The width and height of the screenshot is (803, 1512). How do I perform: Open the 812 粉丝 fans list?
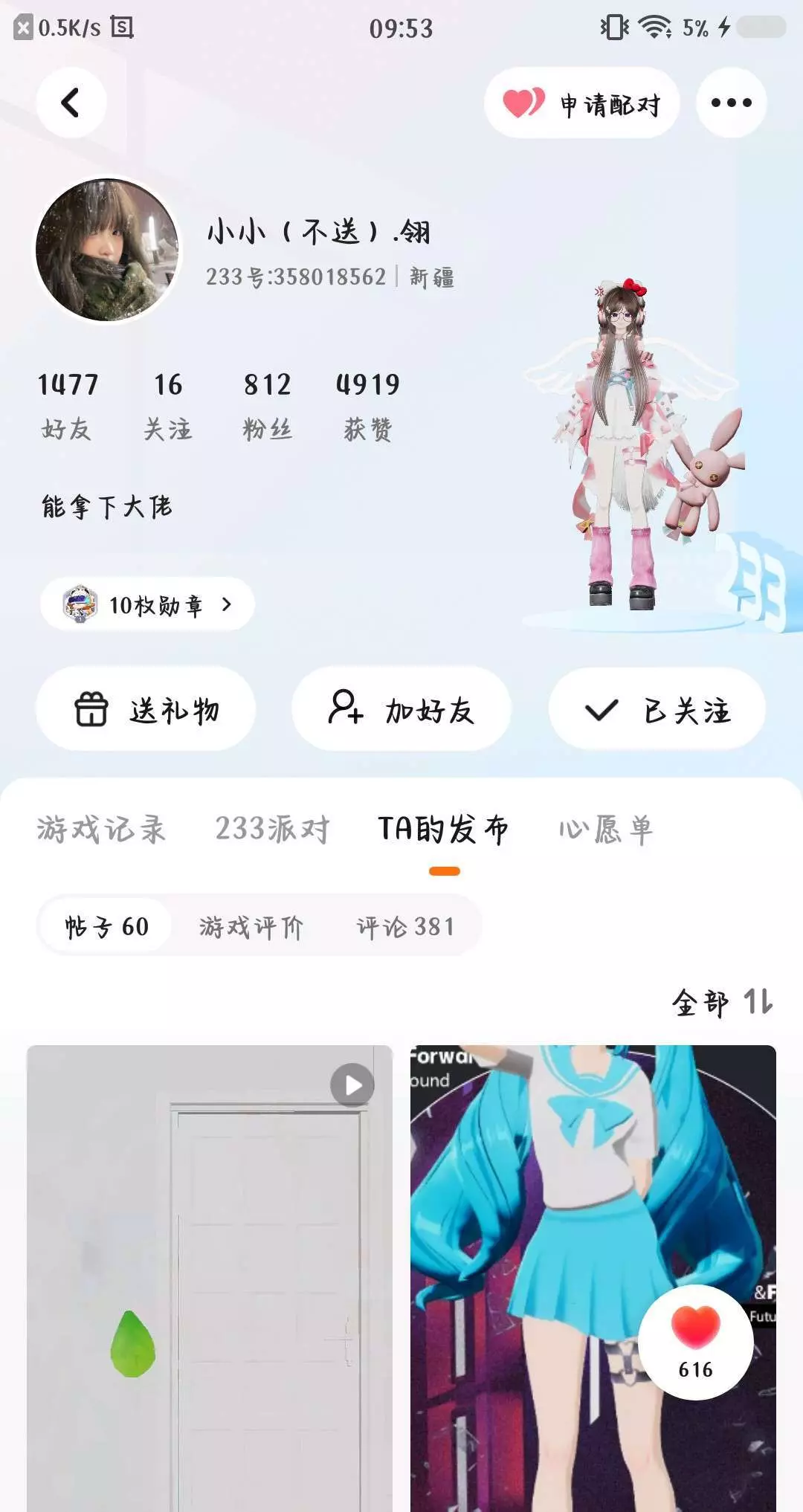tap(268, 407)
